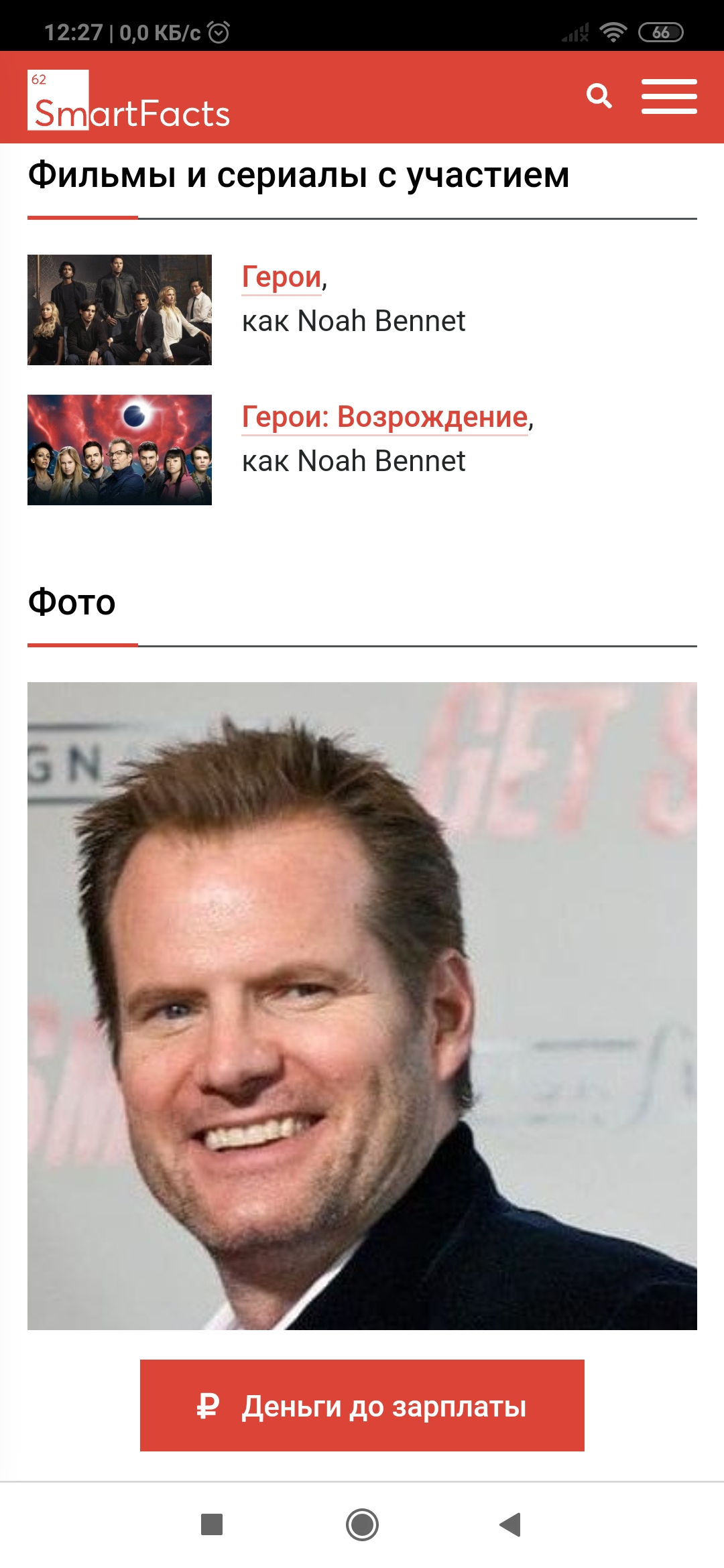This screenshot has width=724, height=1568.
Task: Tap the Герои: Возрождение poster thumbnail
Action: (x=119, y=450)
